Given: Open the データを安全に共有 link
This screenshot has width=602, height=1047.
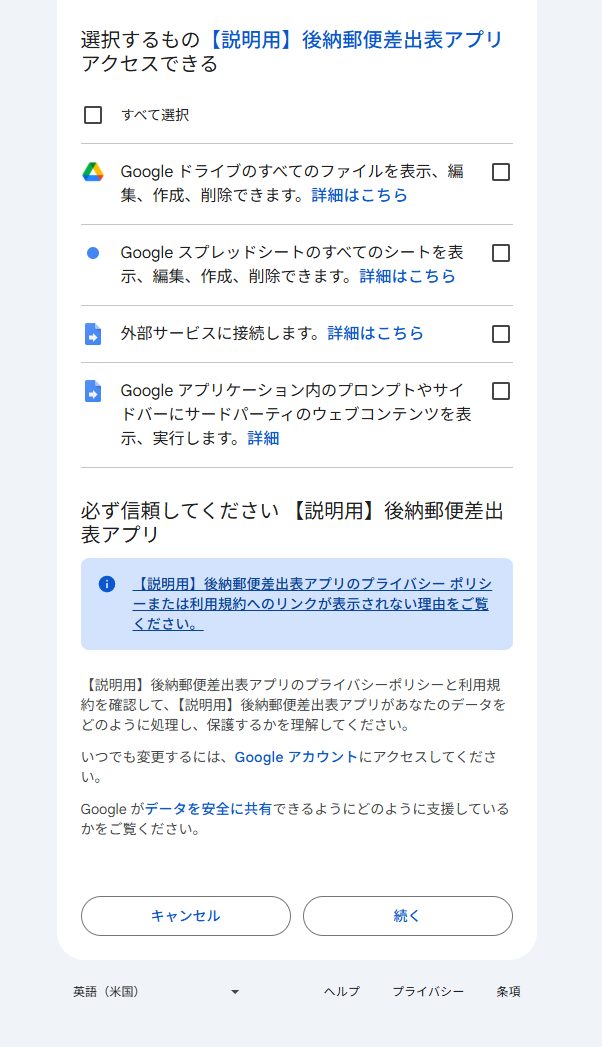Looking at the screenshot, I should (208, 808).
